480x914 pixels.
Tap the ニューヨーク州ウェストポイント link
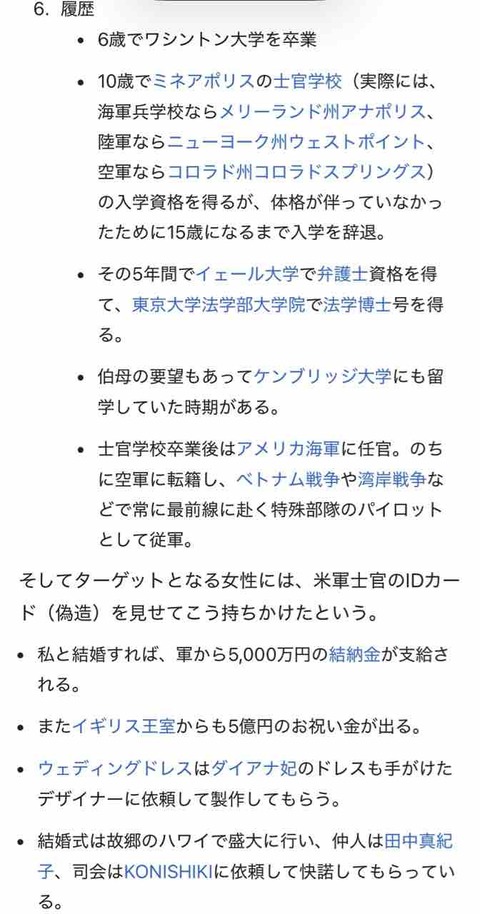coord(296,141)
